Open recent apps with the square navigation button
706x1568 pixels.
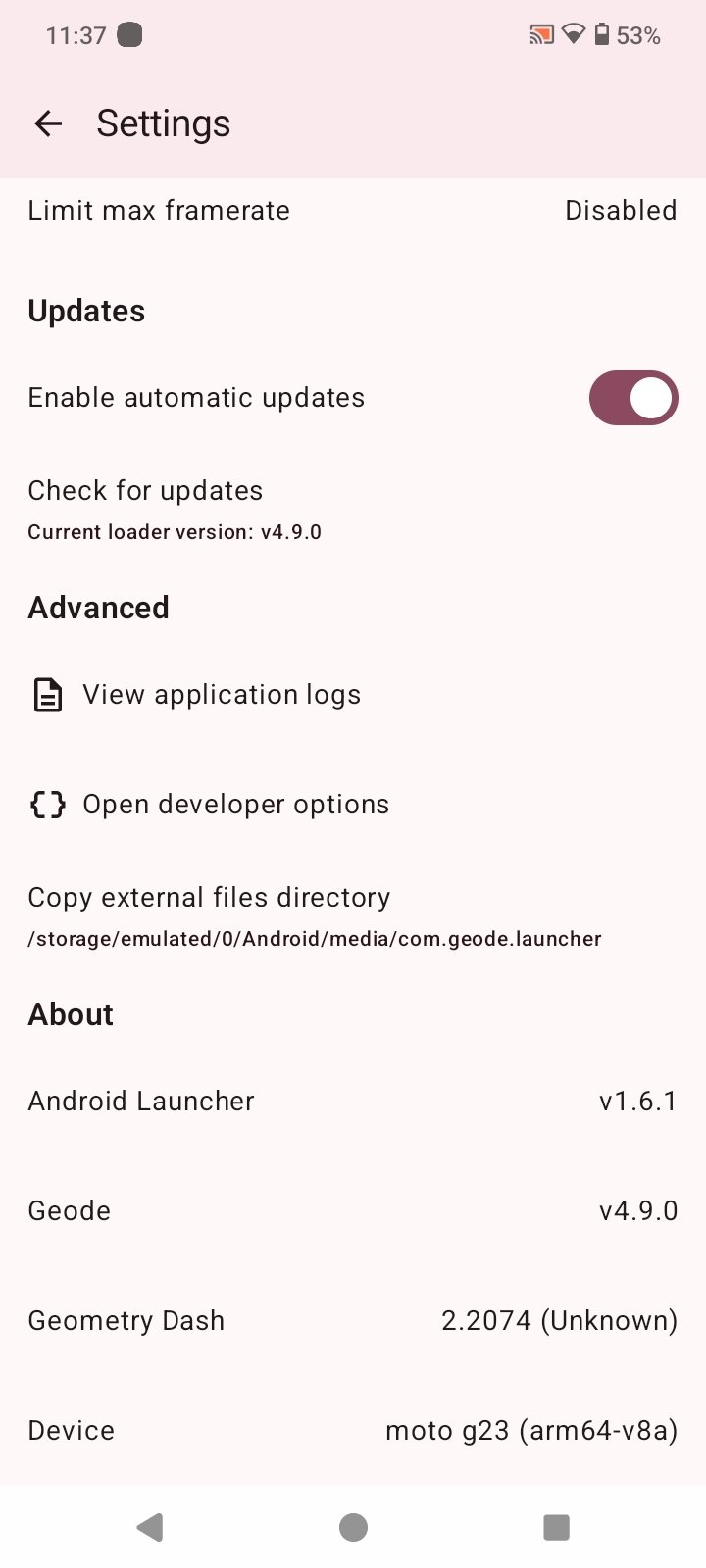[556, 1526]
